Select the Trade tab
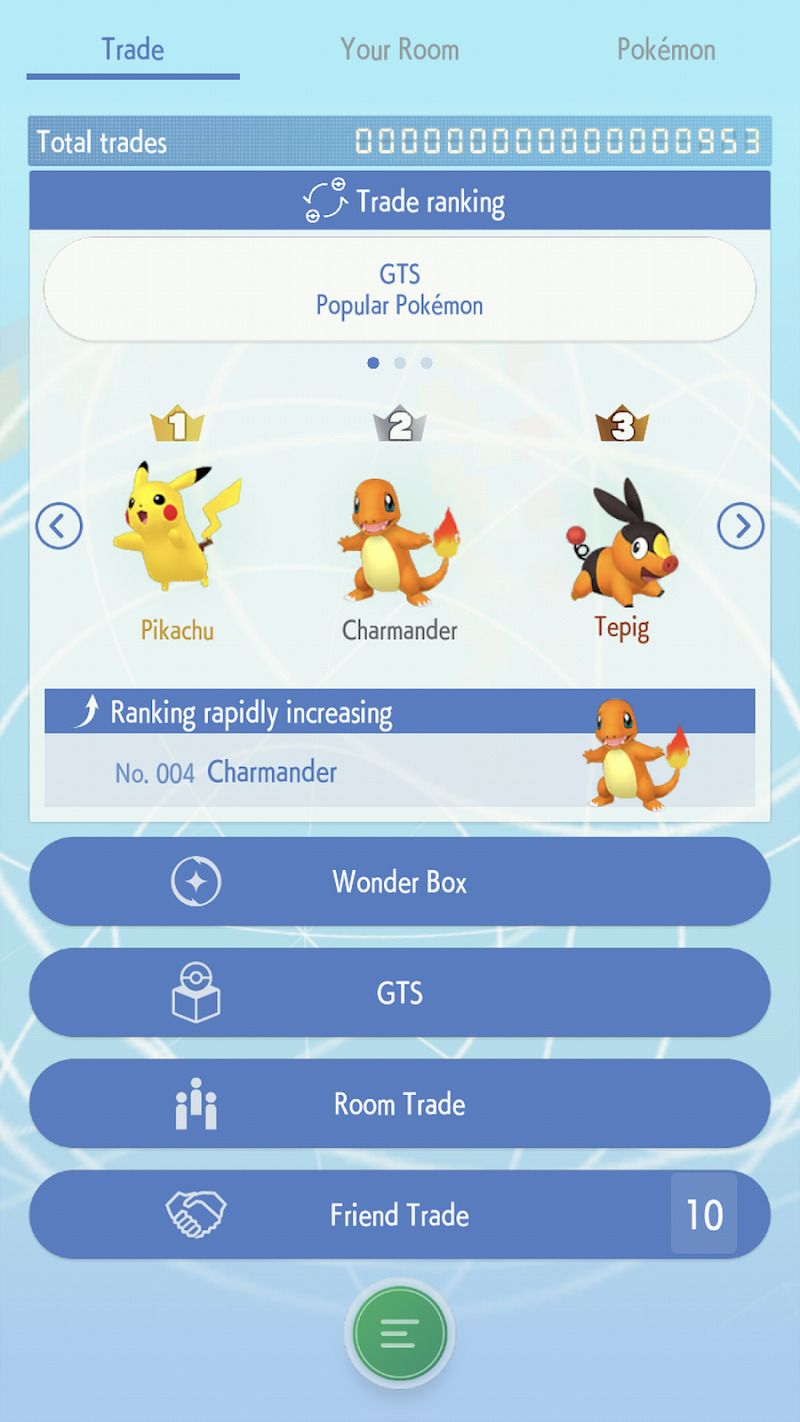The image size is (800, 1422). pos(133,49)
